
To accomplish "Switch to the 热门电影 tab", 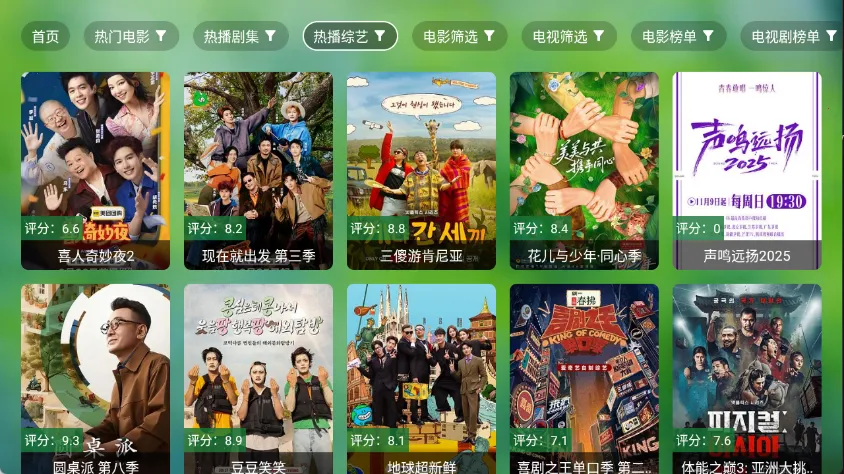I will click(131, 37).
